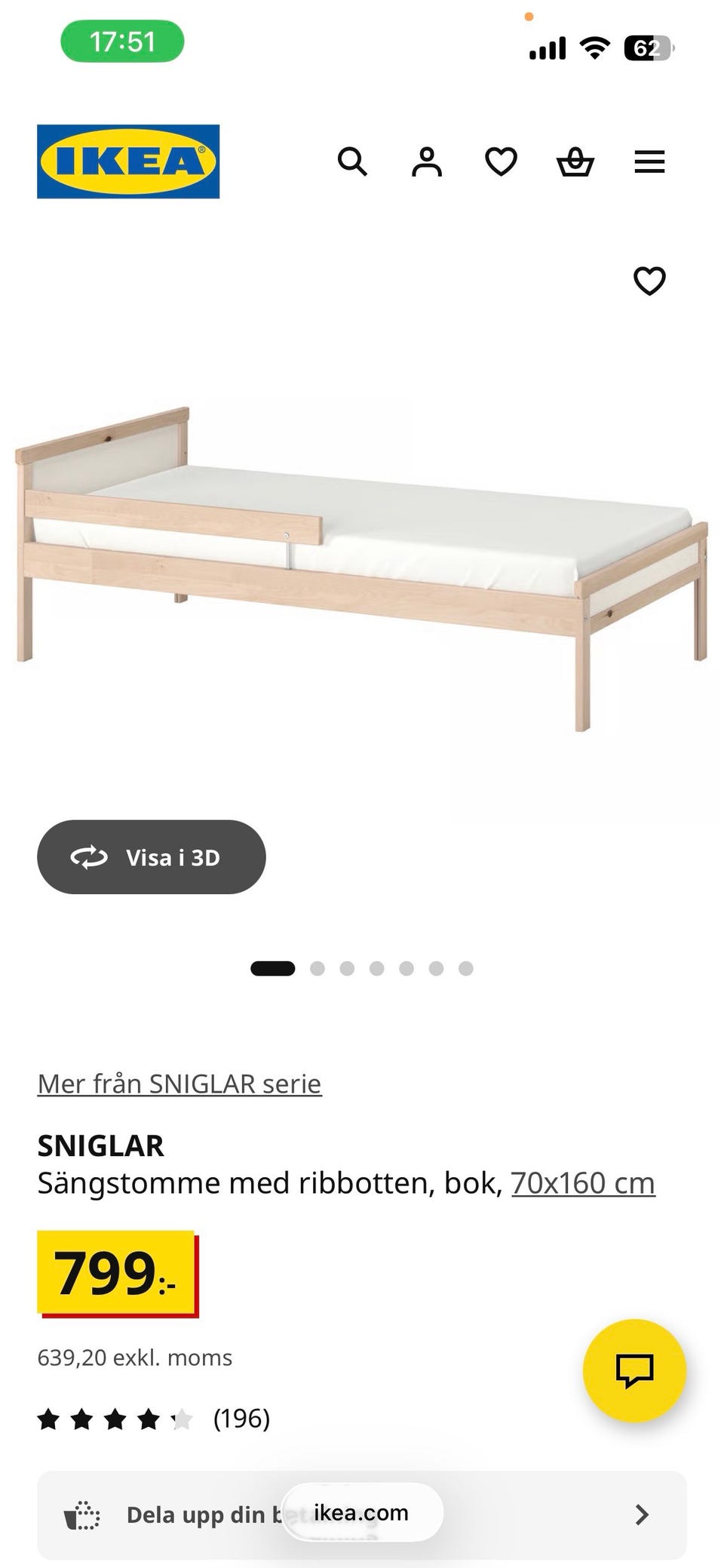724x1568 pixels.
Task: Save the SNIGLAR bed to favourites
Action: [649, 281]
